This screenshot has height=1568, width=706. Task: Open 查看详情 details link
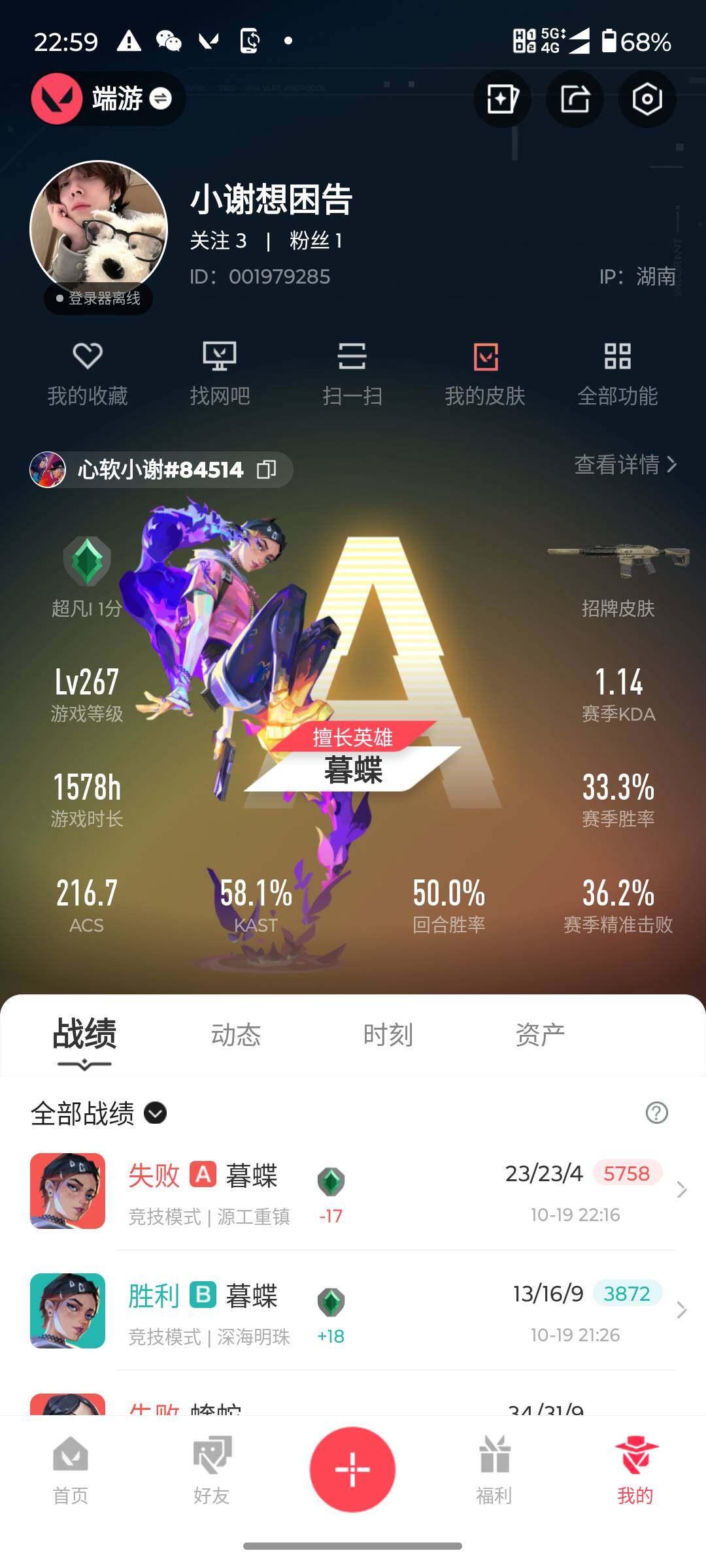(624, 465)
